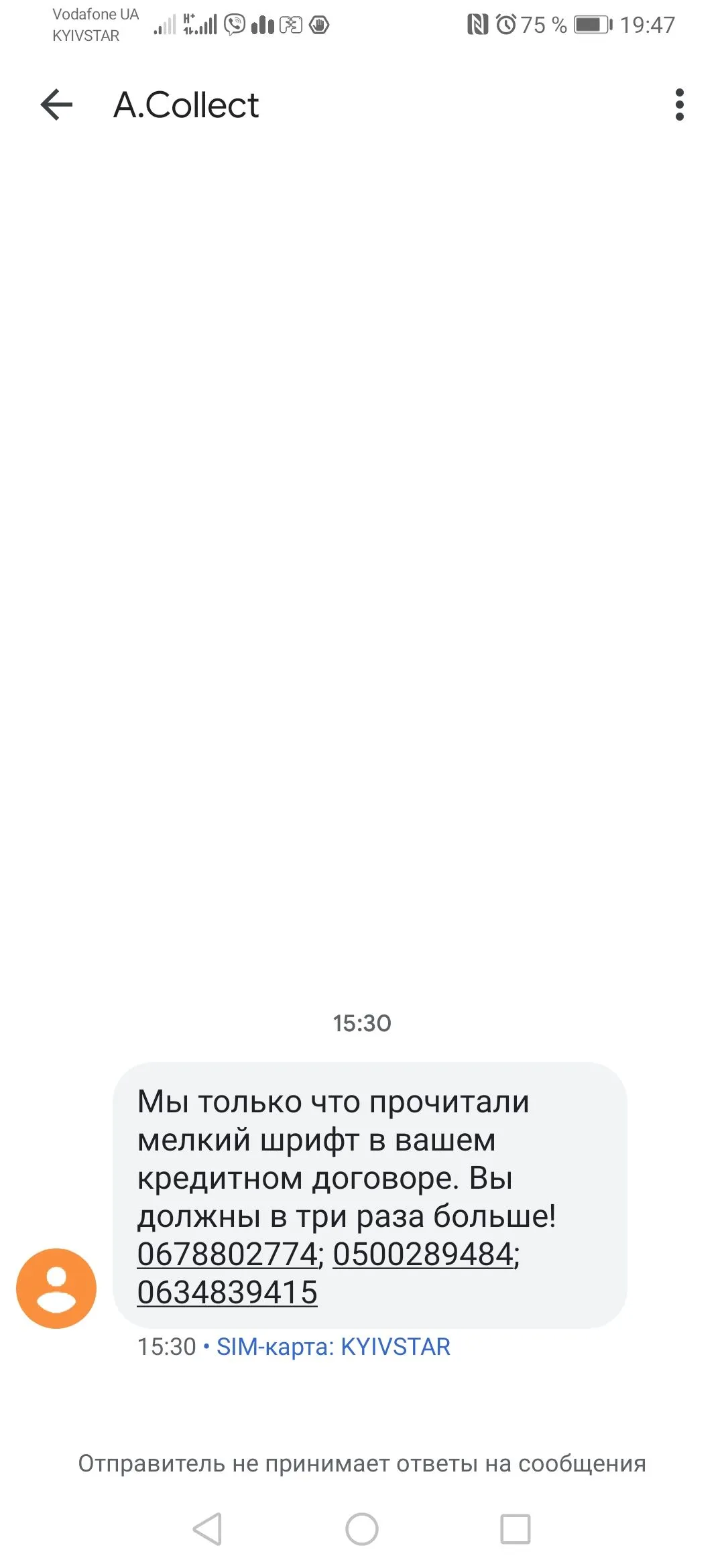Go back from the A.Collect conversation
Screen dimensions: 724x1568
[x=56, y=105]
